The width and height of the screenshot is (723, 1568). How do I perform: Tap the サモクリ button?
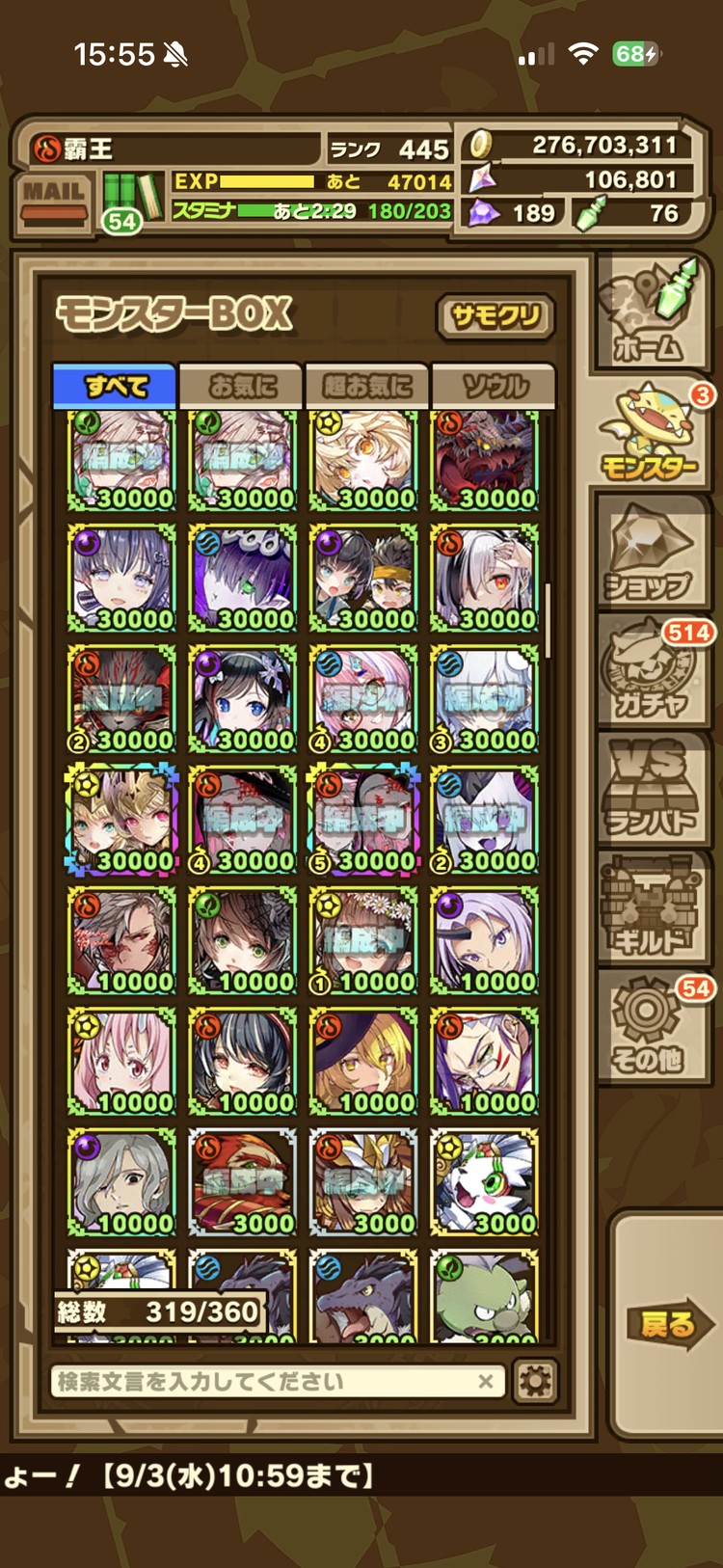[x=495, y=316]
